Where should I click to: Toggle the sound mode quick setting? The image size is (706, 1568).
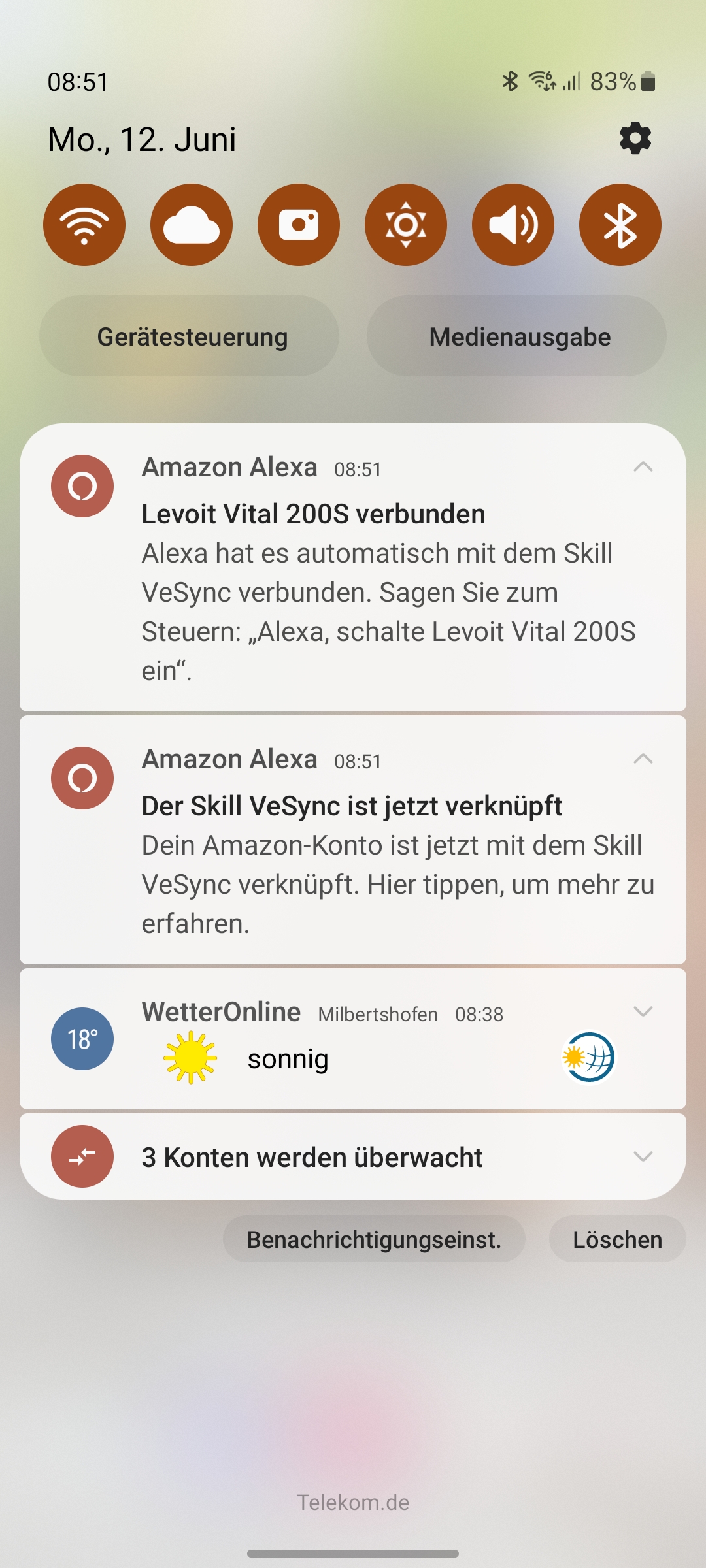[513, 225]
